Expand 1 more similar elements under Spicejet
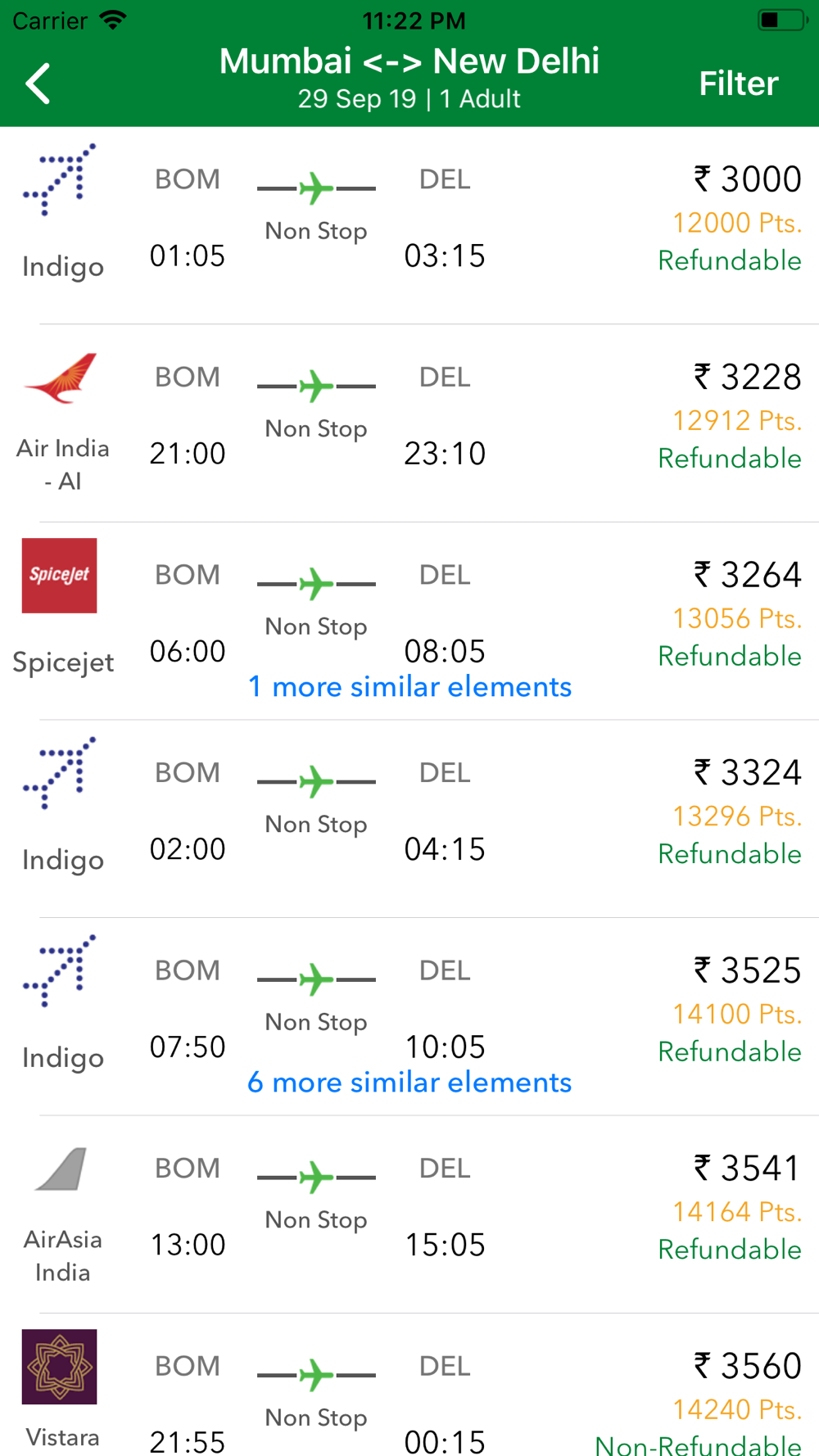The height and width of the screenshot is (1456, 819). (409, 686)
